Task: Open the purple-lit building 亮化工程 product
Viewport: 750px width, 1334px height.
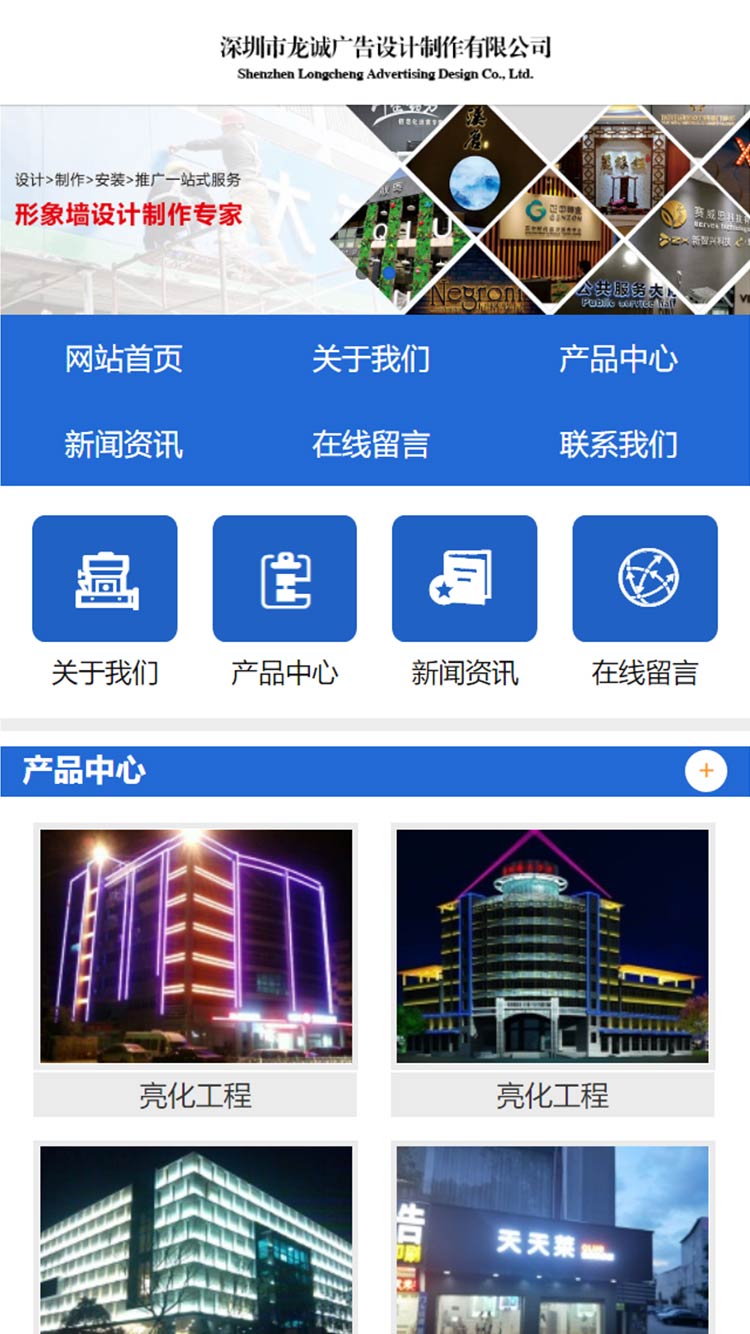Action: [196, 946]
